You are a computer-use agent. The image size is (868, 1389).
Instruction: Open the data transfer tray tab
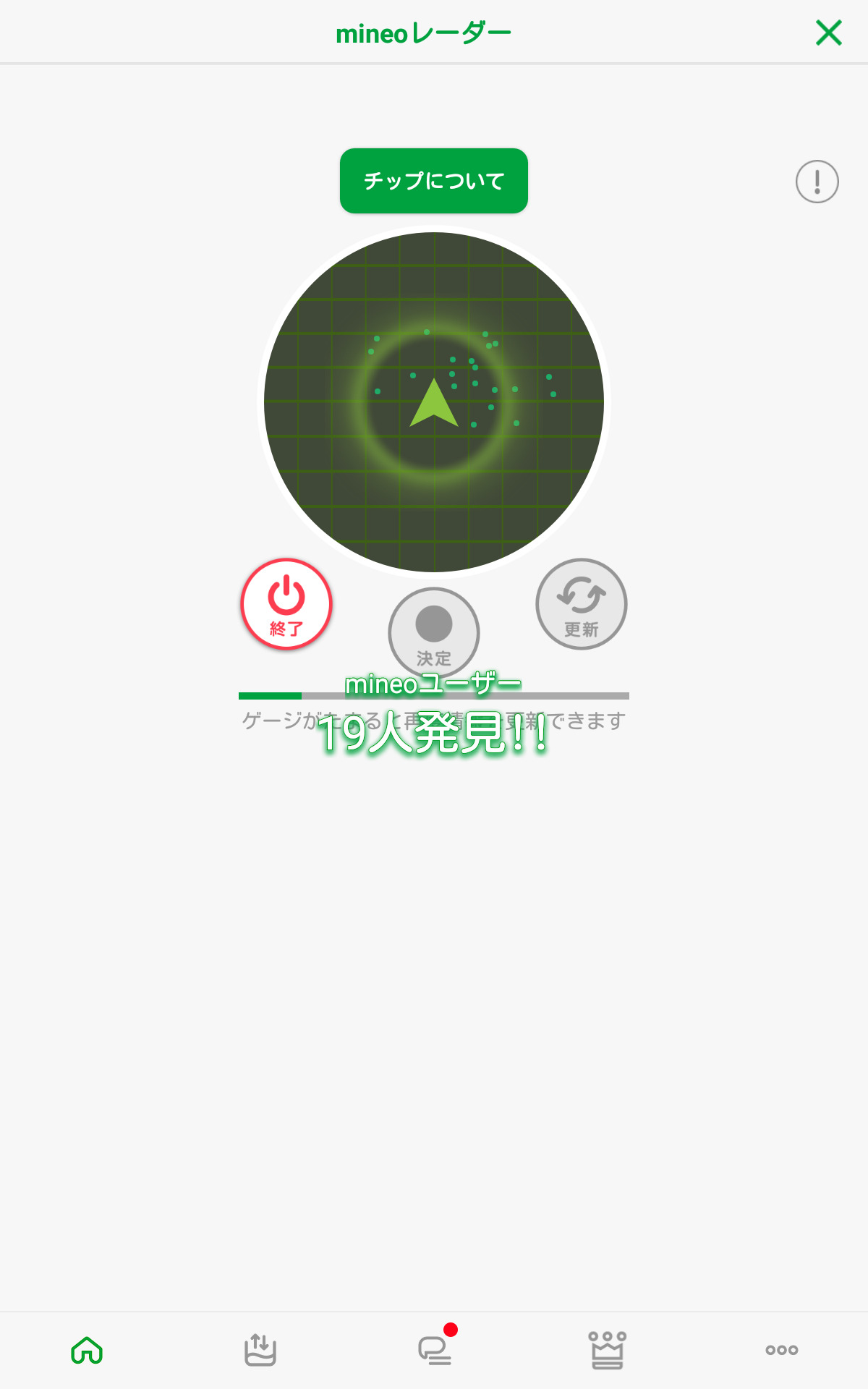pyautogui.click(x=260, y=1350)
